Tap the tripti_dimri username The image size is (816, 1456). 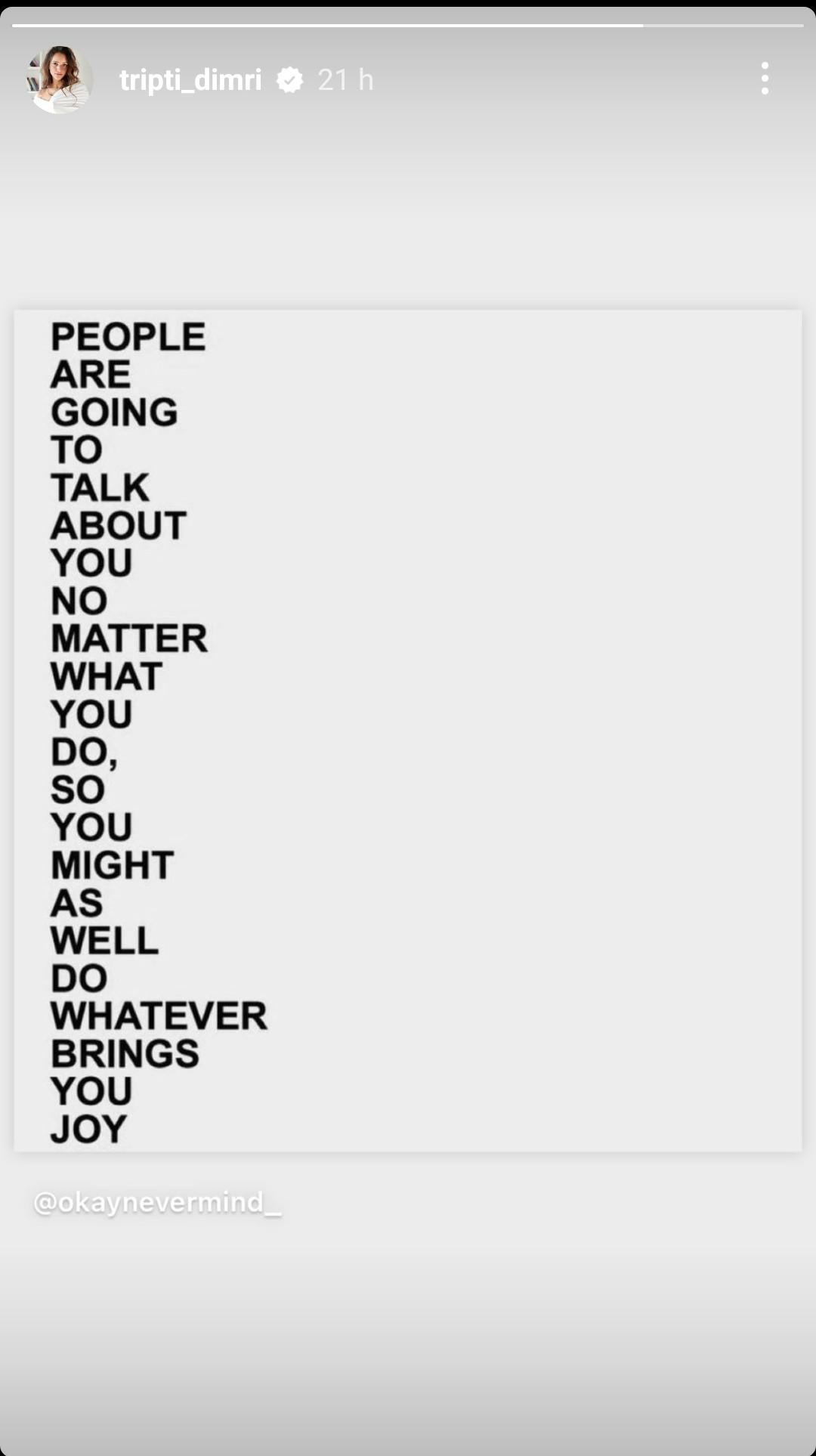click(x=190, y=79)
